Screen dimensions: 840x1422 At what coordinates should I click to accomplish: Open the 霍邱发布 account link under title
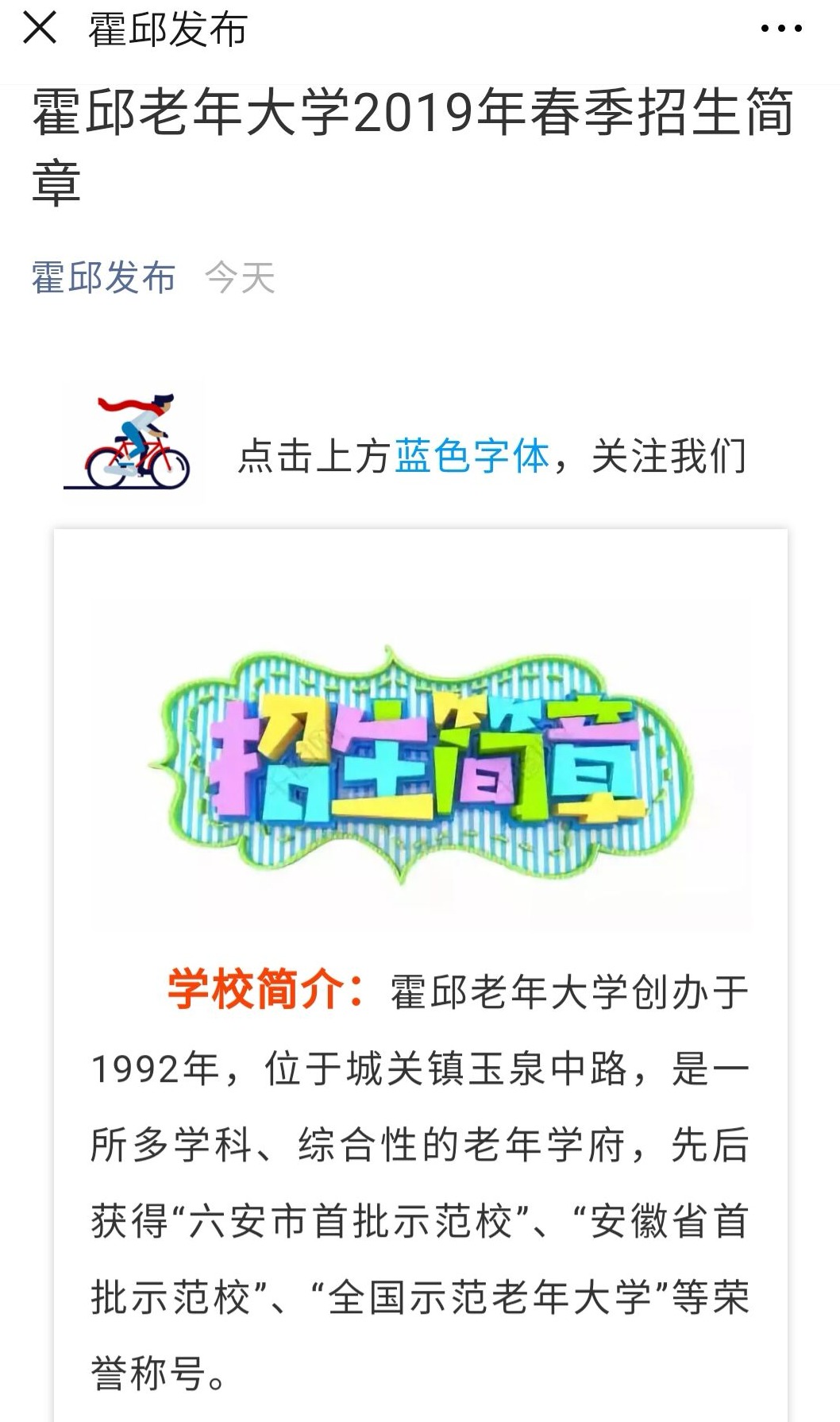(x=103, y=278)
